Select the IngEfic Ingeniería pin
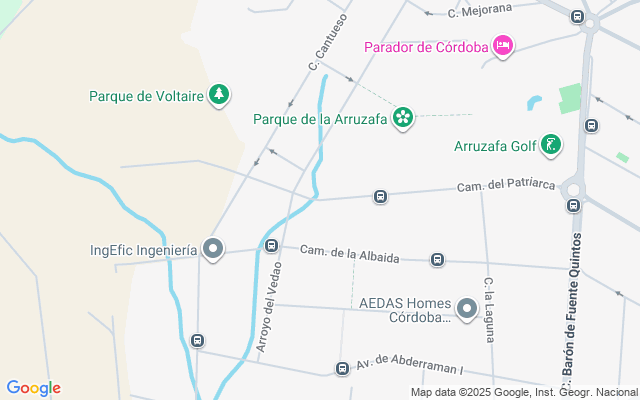Image resolution: width=640 pixels, height=400 pixels. [212, 249]
